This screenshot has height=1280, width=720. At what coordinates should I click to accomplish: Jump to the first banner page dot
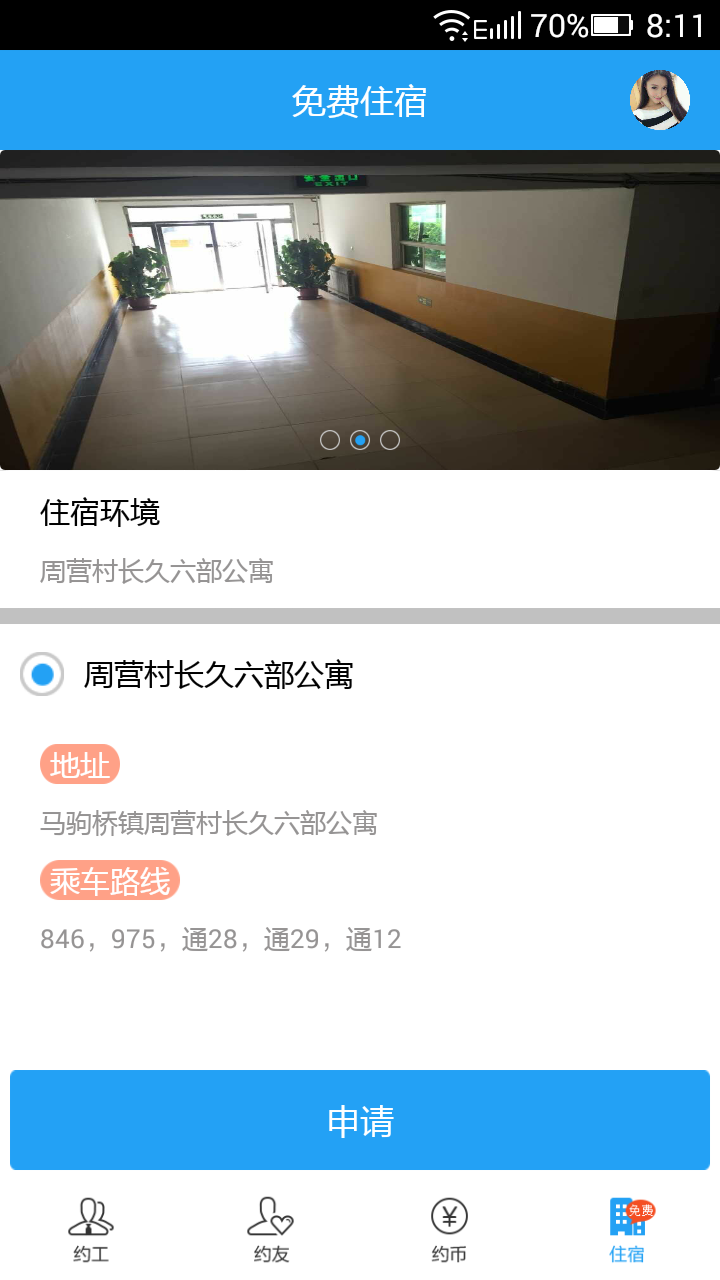330,440
